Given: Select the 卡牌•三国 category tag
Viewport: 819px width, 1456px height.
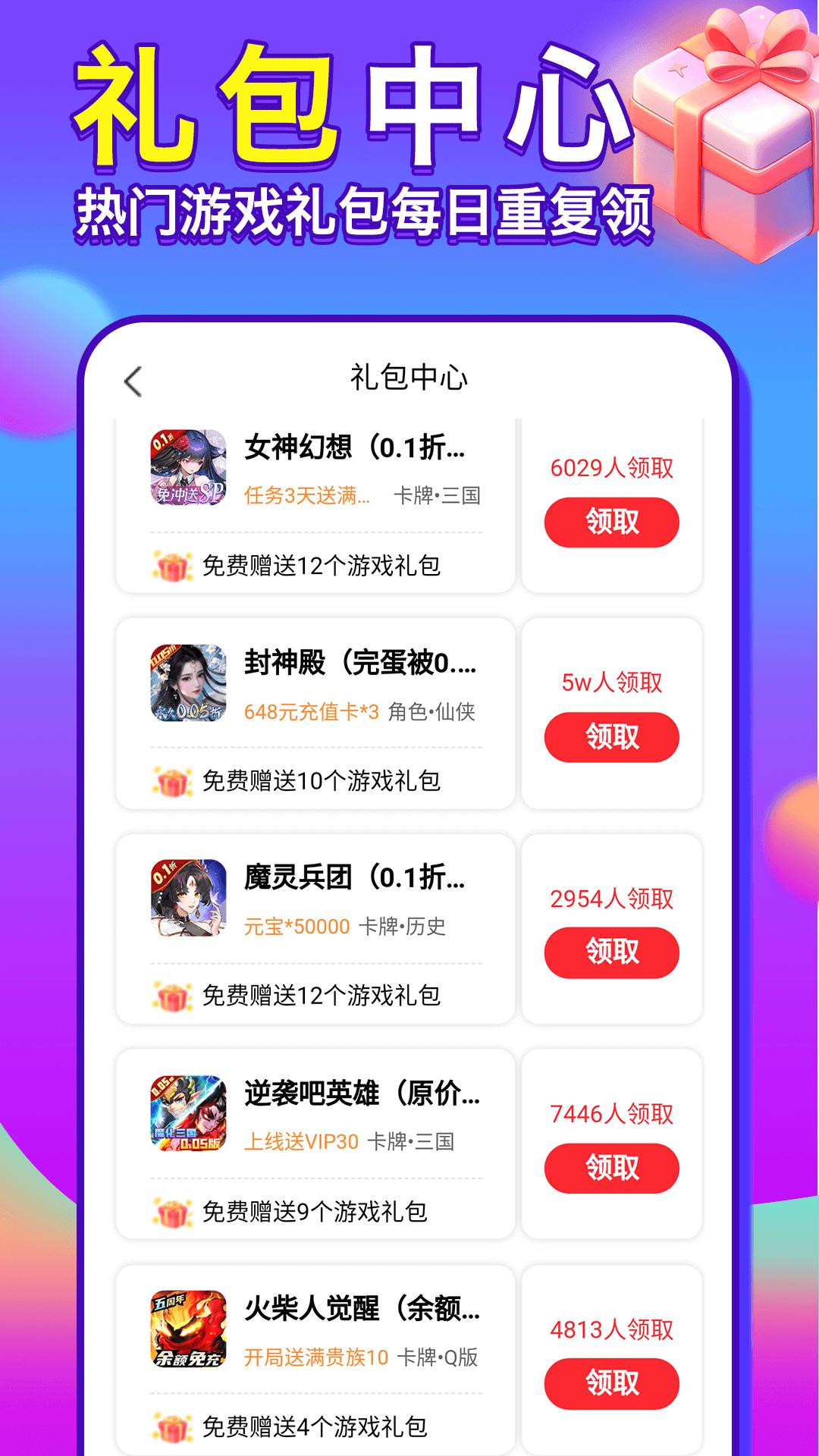Looking at the screenshot, I should point(440,498).
